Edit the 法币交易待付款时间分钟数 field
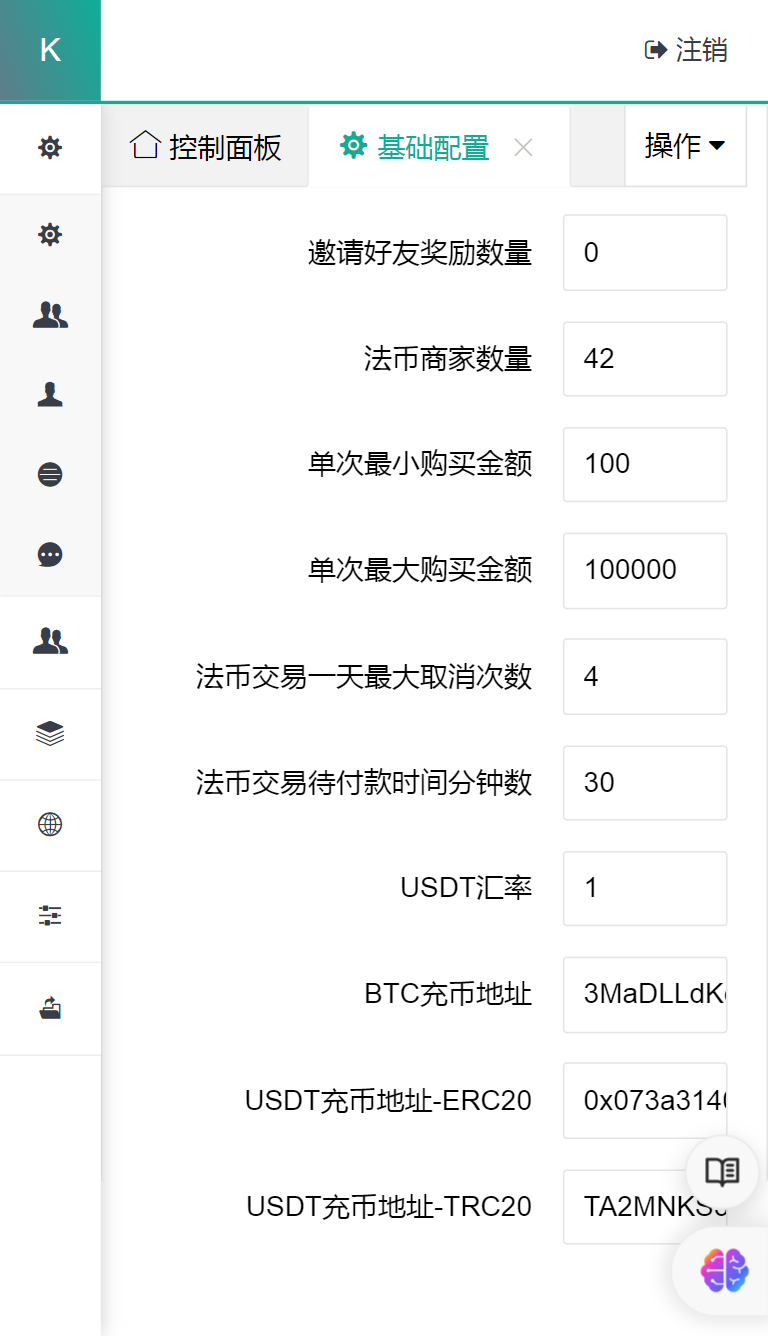Image resolution: width=768 pixels, height=1336 pixels. click(x=644, y=783)
